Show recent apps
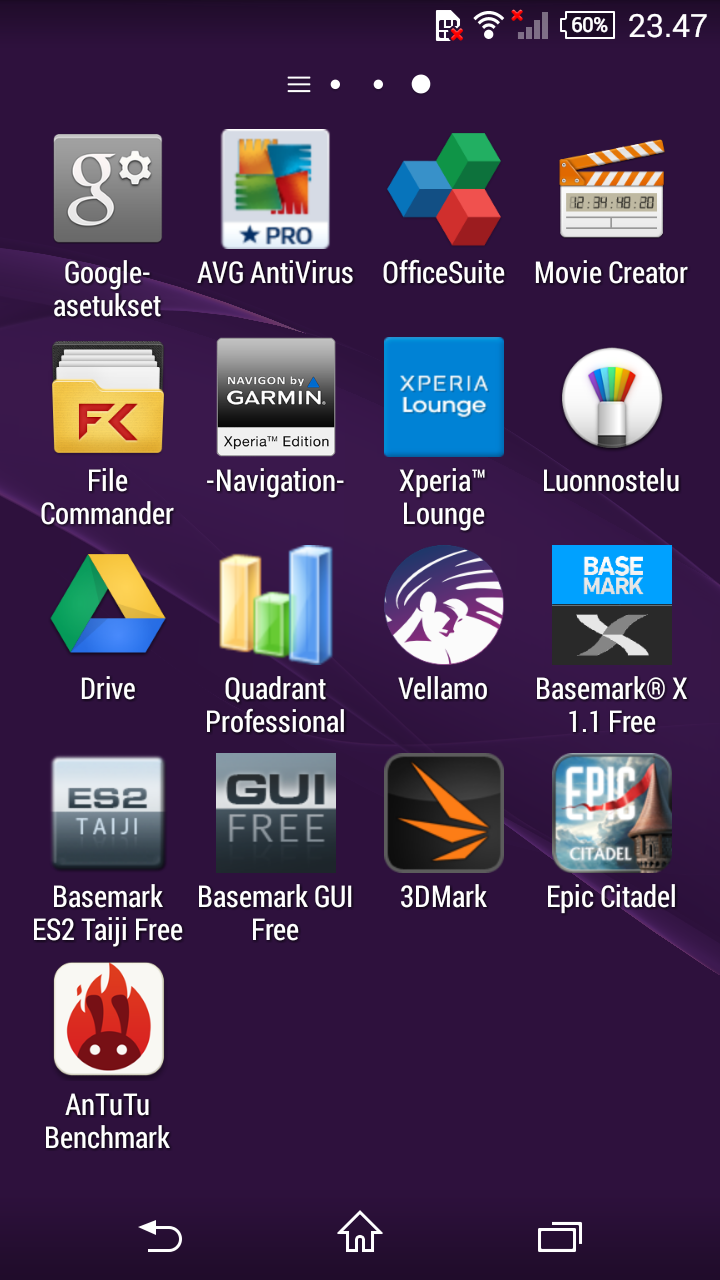This screenshot has width=720, height=1280. 560,1237
